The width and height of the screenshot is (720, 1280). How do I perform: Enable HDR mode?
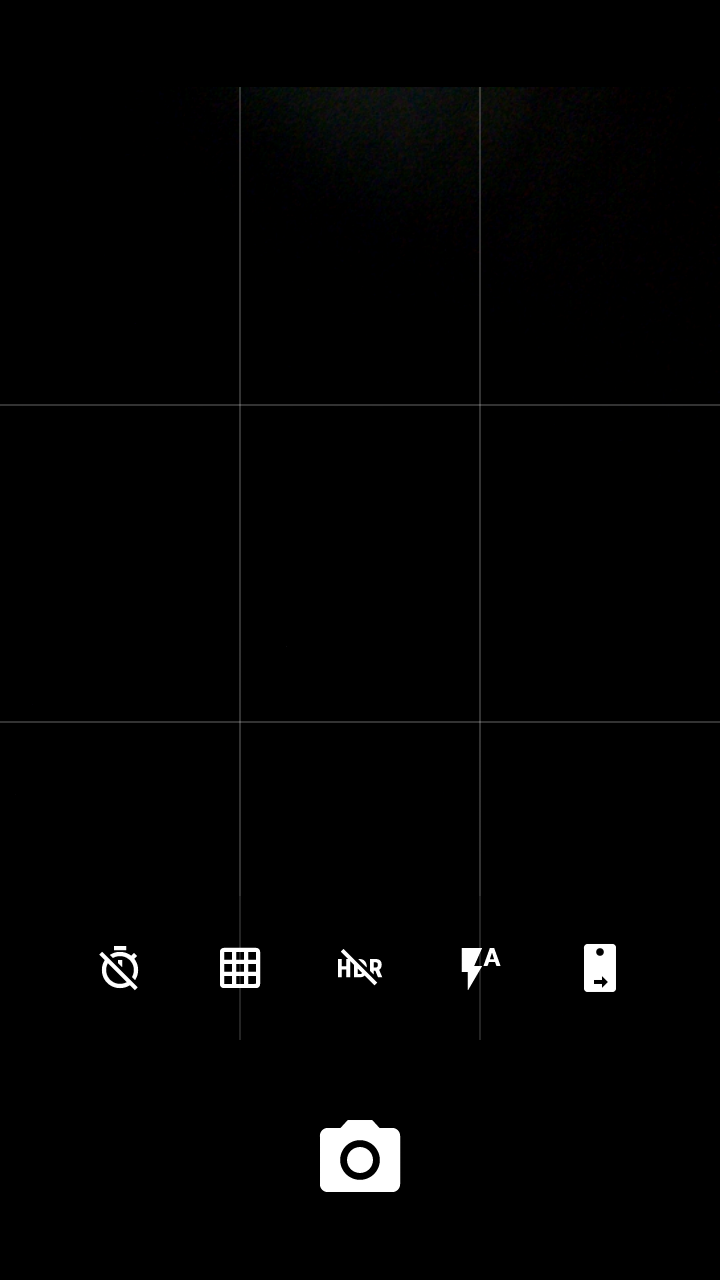tap(360, 968)
